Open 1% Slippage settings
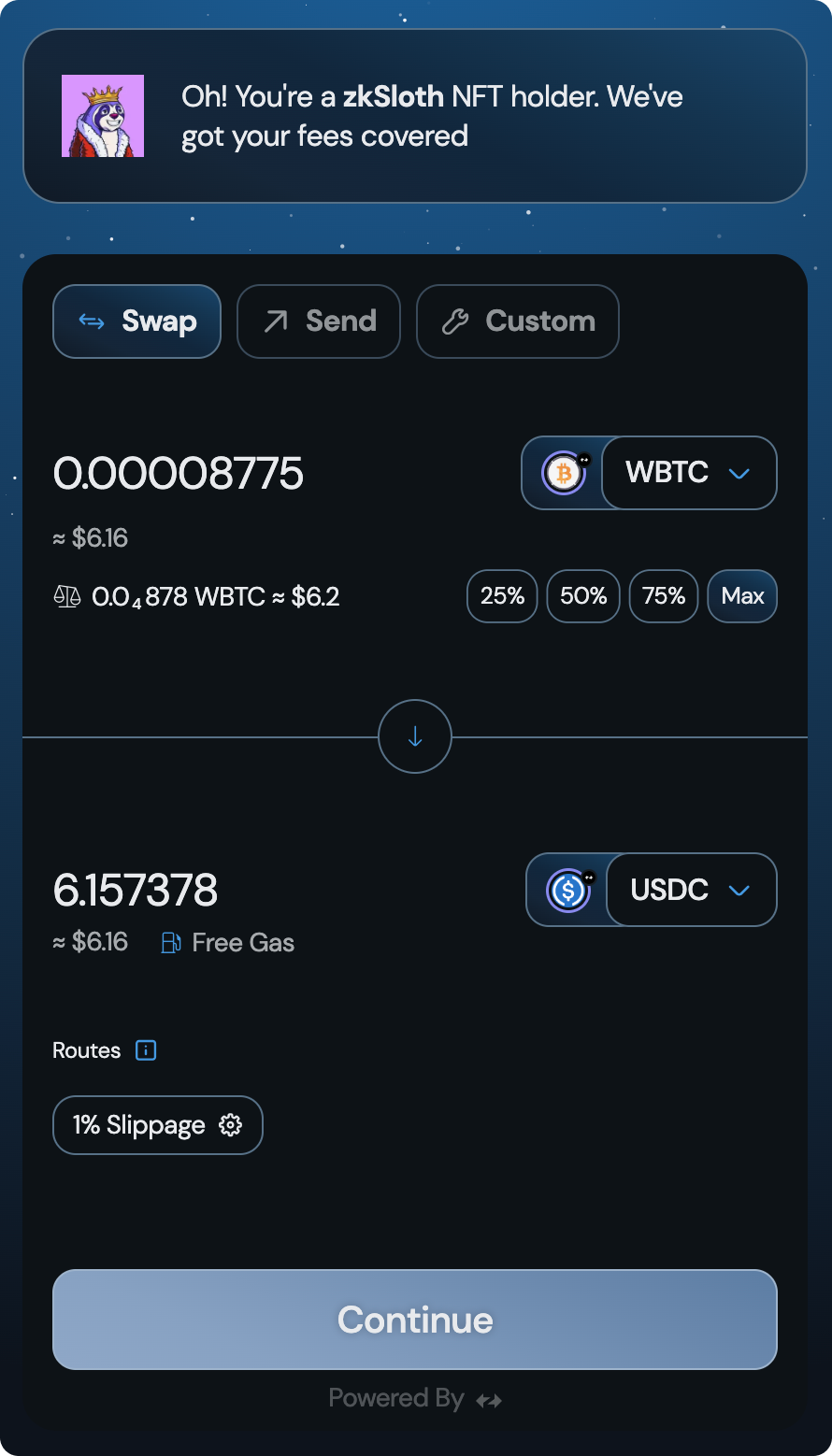832x1456 pixels. (158, 1125)
